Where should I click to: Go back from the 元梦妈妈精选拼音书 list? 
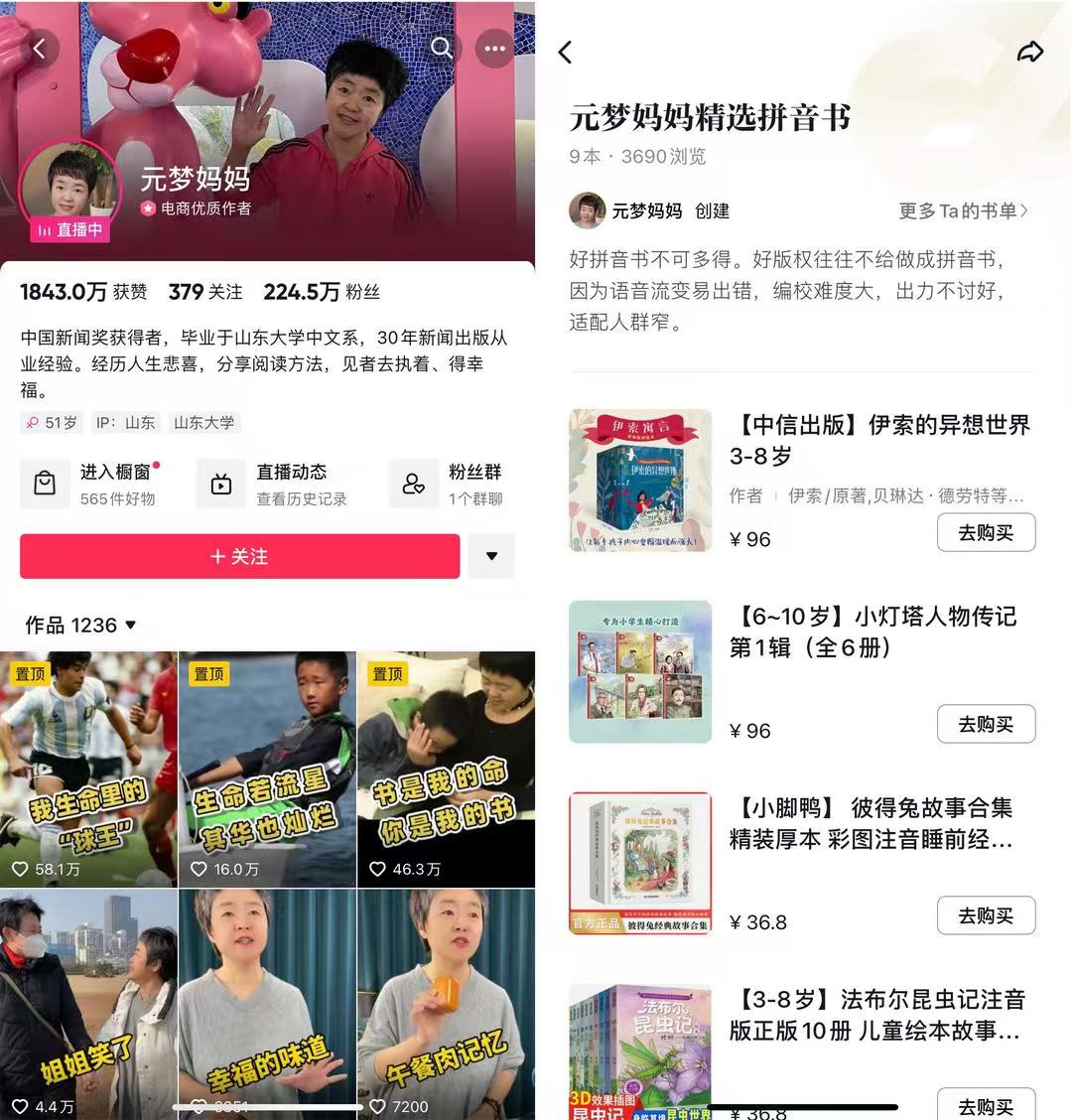tap(566, 52)
